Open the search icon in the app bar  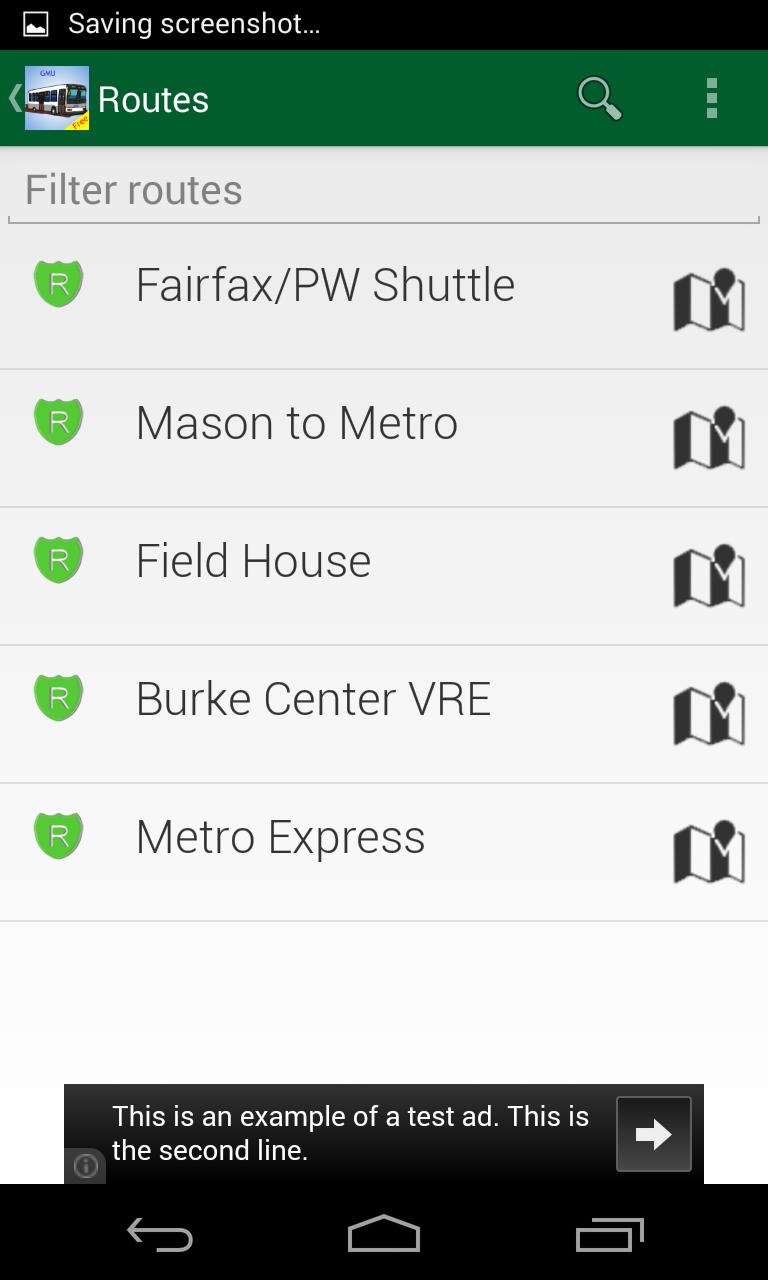point(599,99)
